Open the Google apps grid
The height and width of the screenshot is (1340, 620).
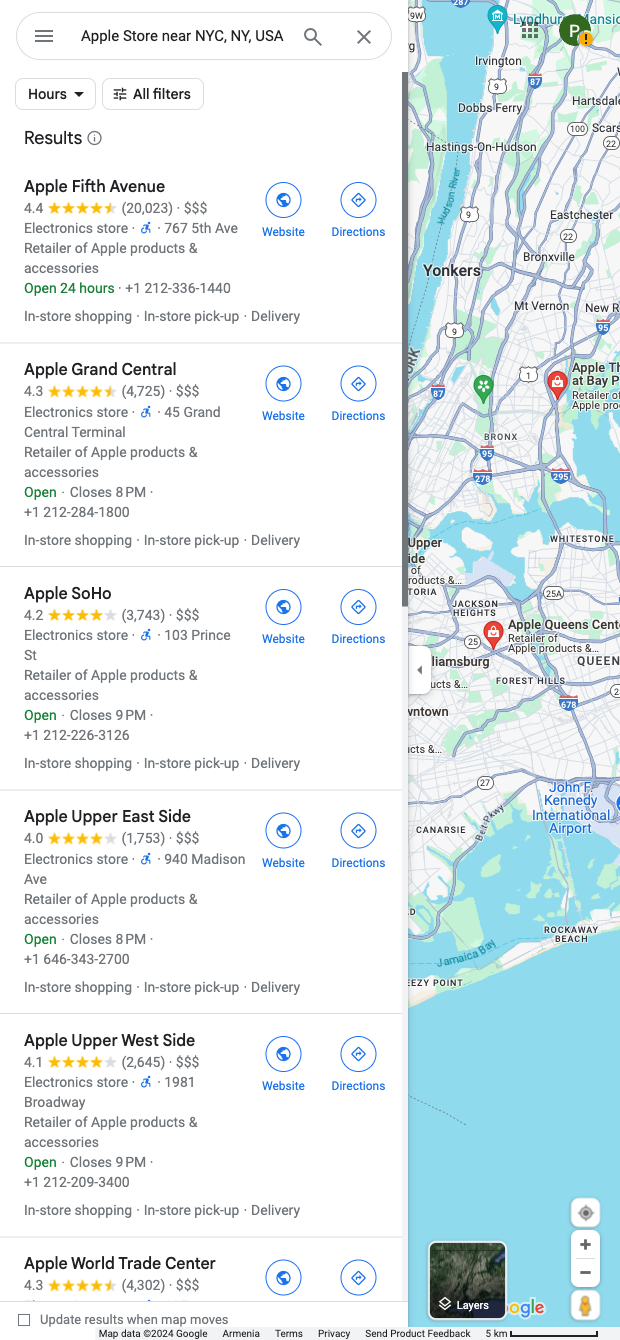(x=530, y=31)
